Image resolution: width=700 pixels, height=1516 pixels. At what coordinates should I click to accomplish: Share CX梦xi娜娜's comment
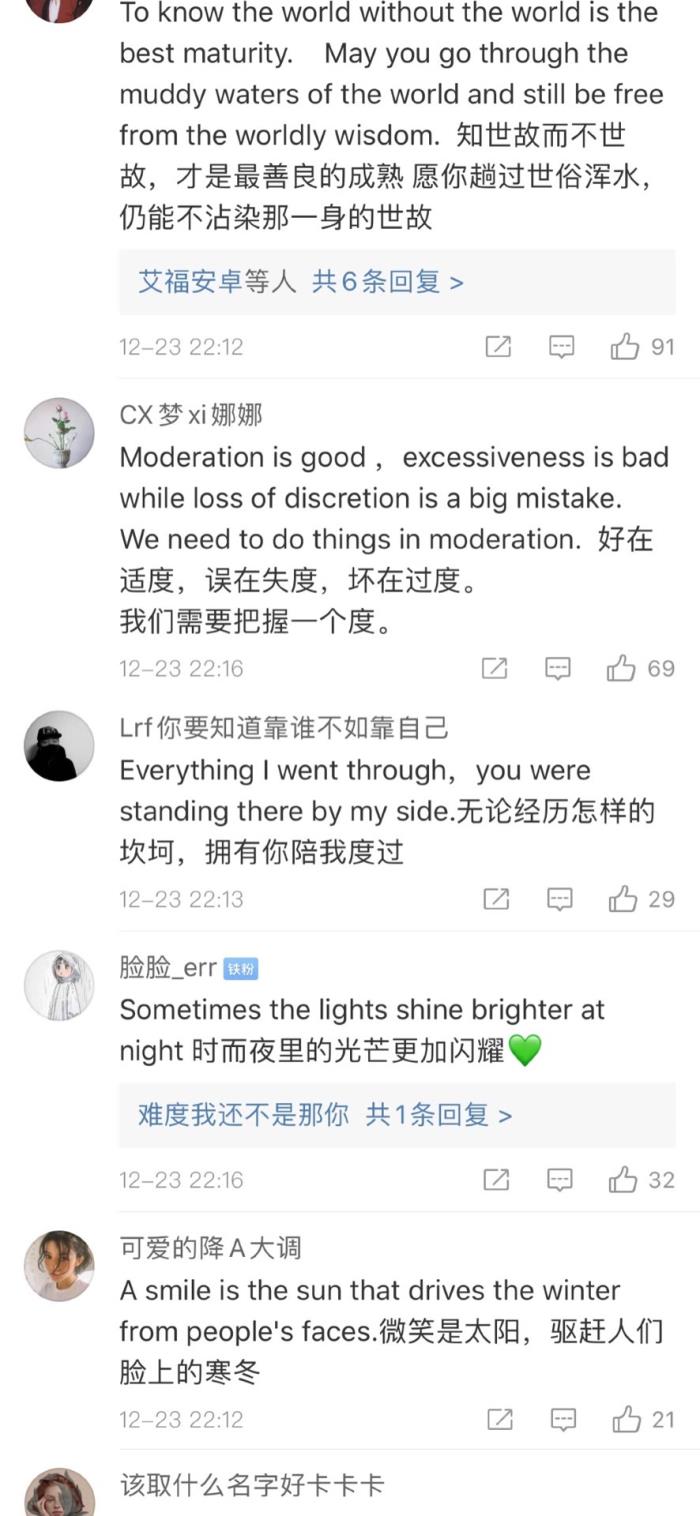pos(495,668)
